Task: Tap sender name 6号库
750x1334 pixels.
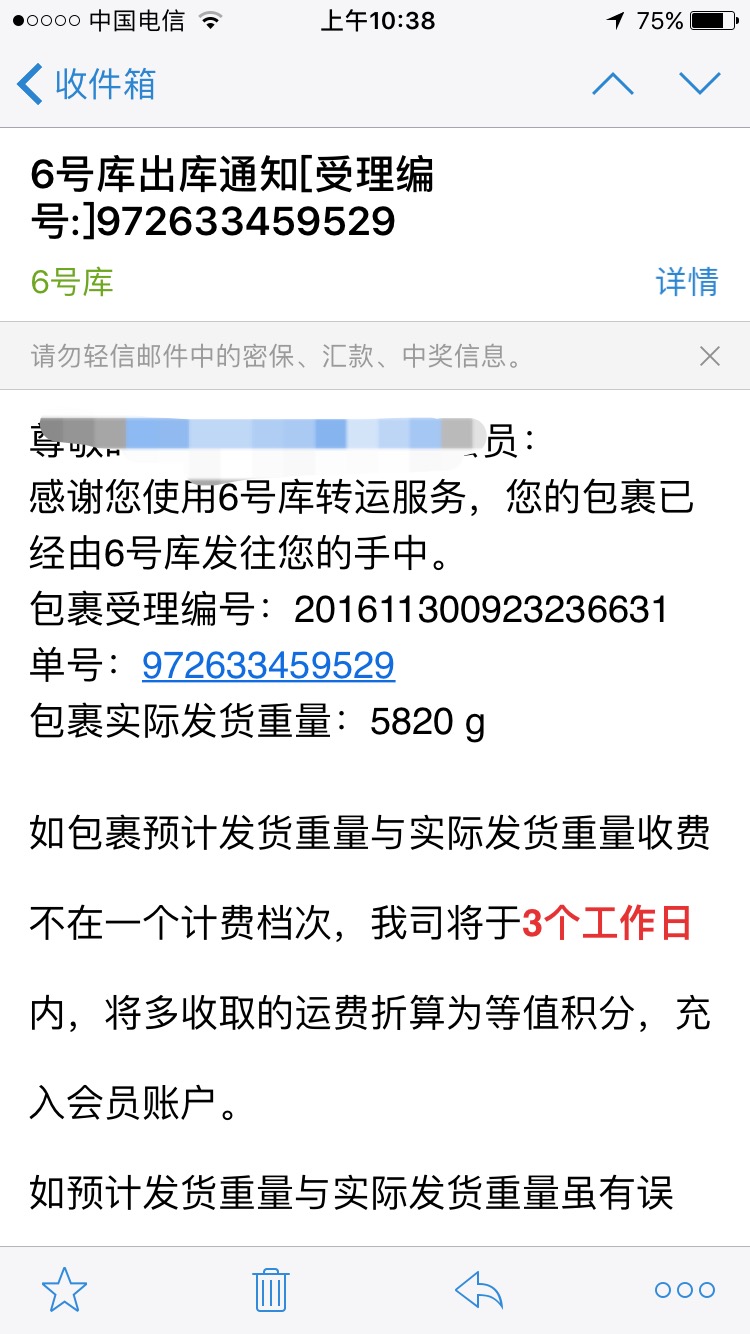Action: tap(72, 282)
